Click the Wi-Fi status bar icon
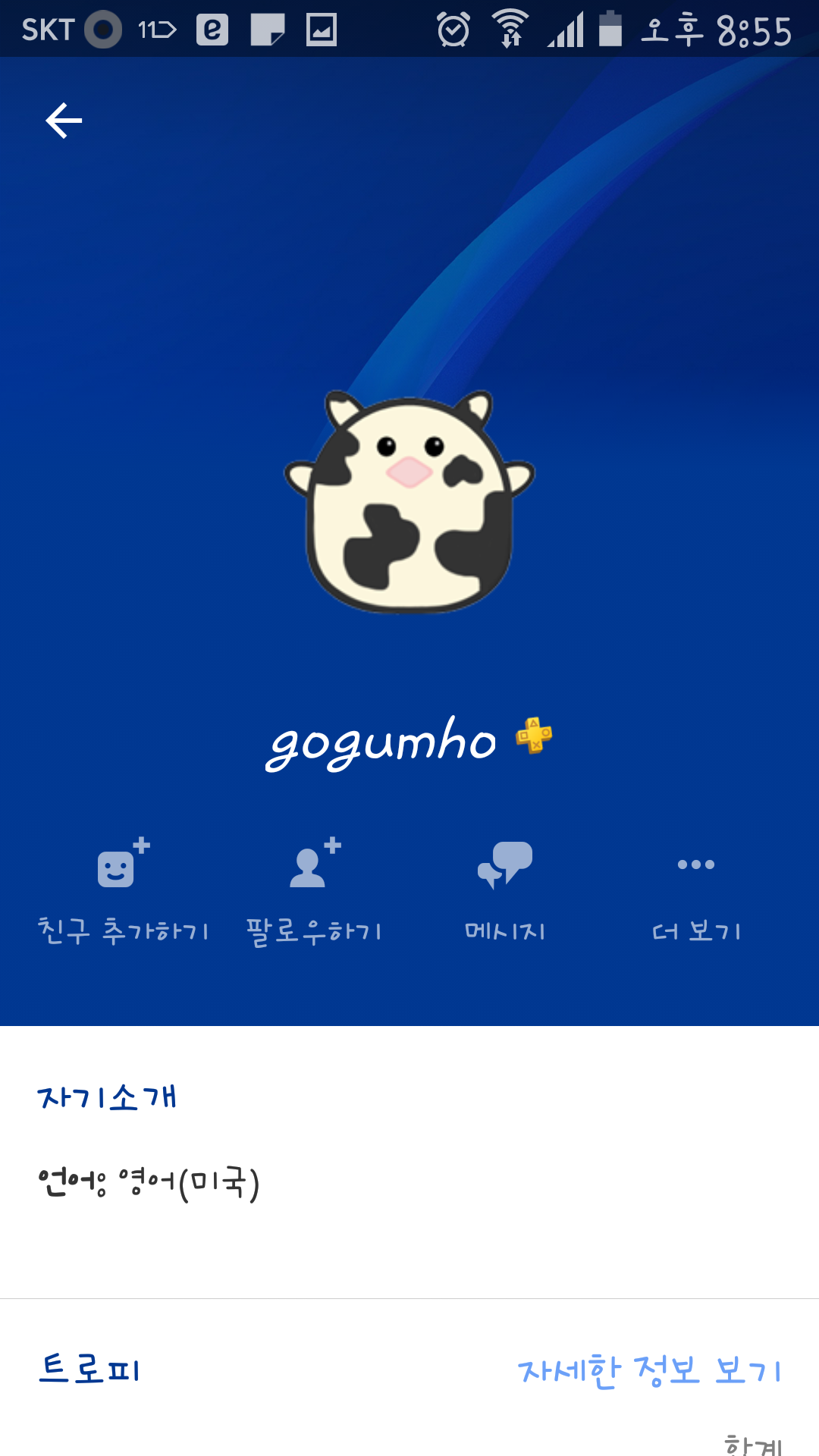819x1456 pixels. click(x=510, y=29)
